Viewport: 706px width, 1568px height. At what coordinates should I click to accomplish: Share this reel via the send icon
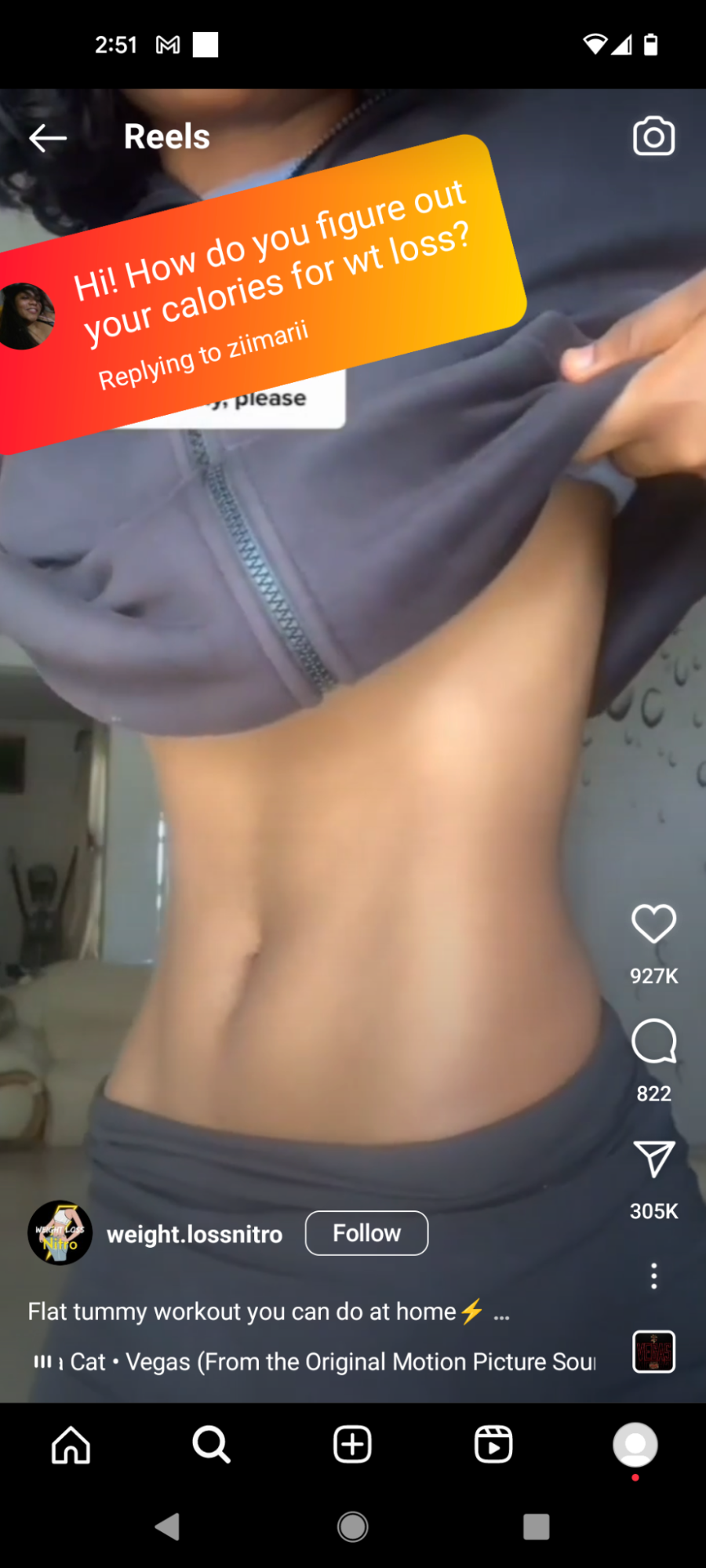pos(653,1159)
